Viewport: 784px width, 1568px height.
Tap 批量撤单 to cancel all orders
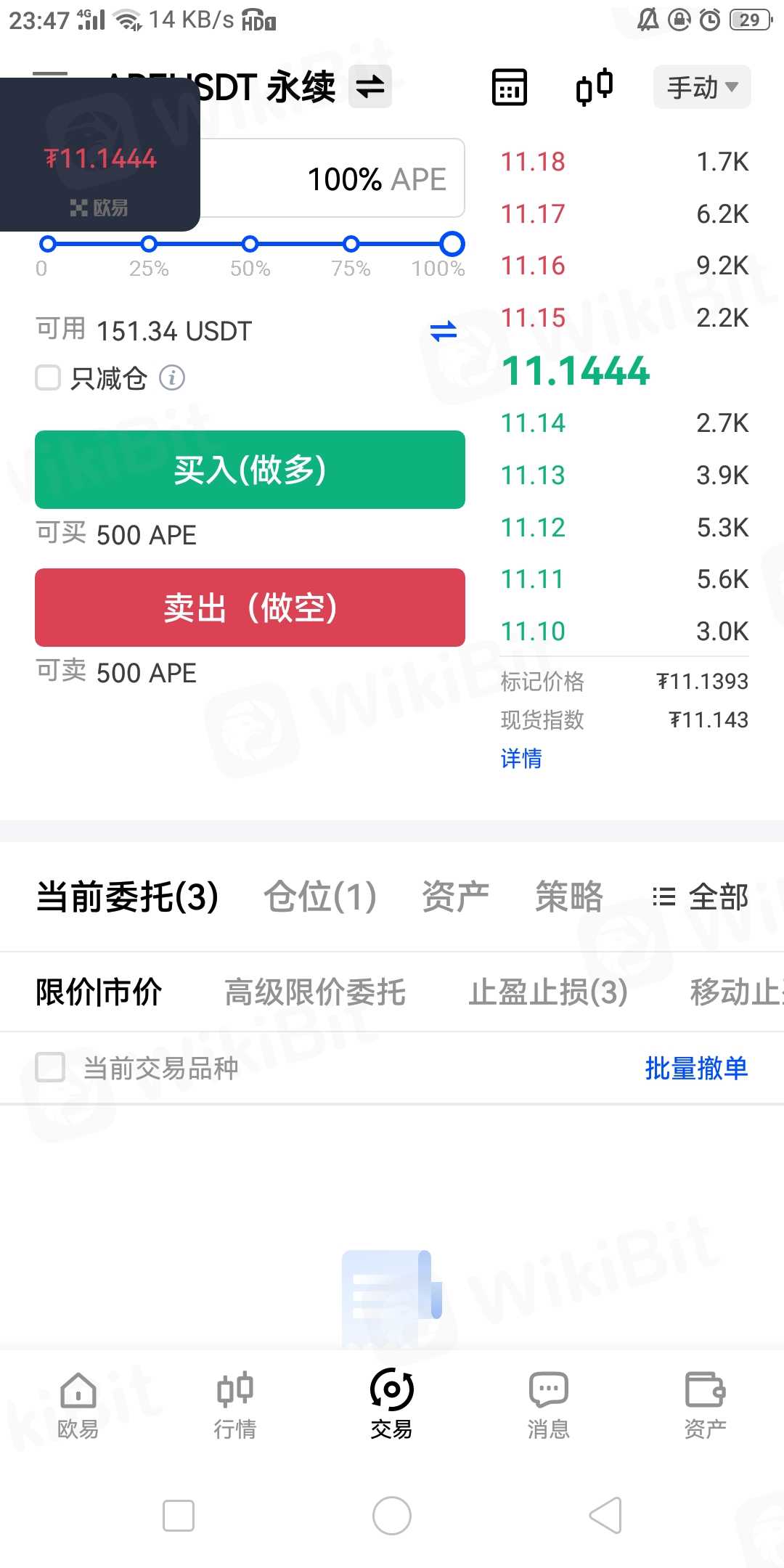coord(696,1068)
